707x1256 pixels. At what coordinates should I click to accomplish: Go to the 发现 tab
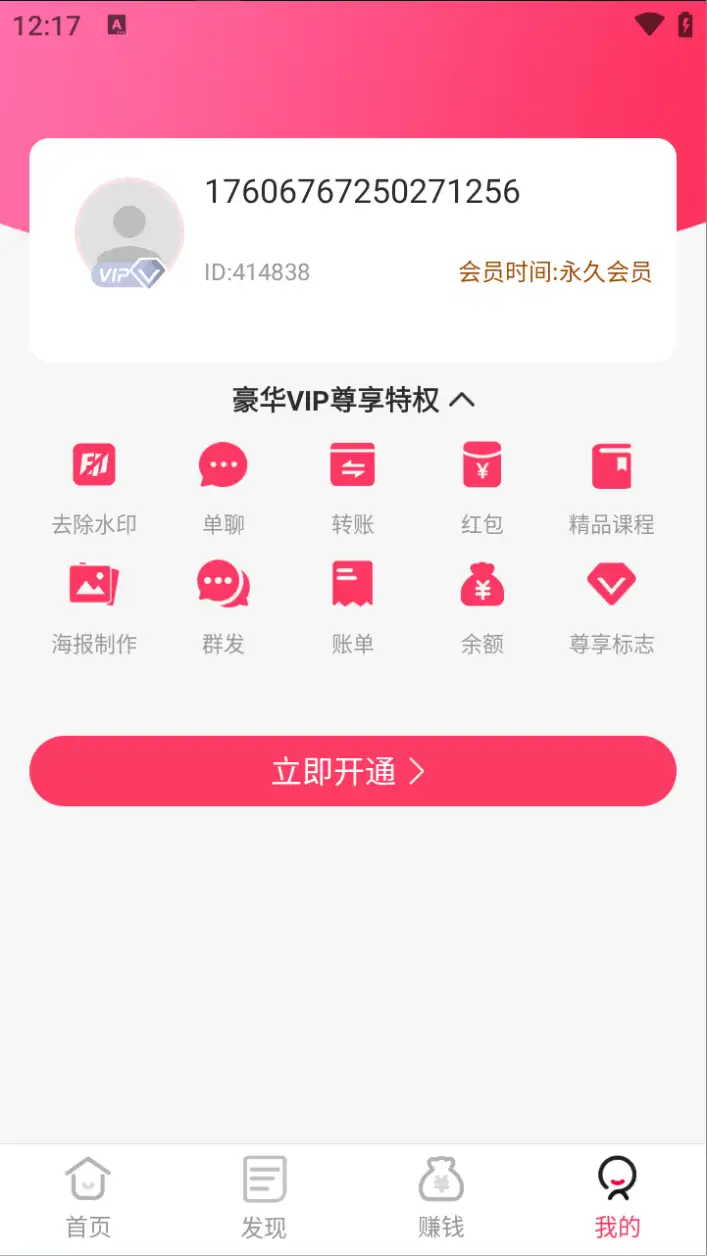[264, 1198]
